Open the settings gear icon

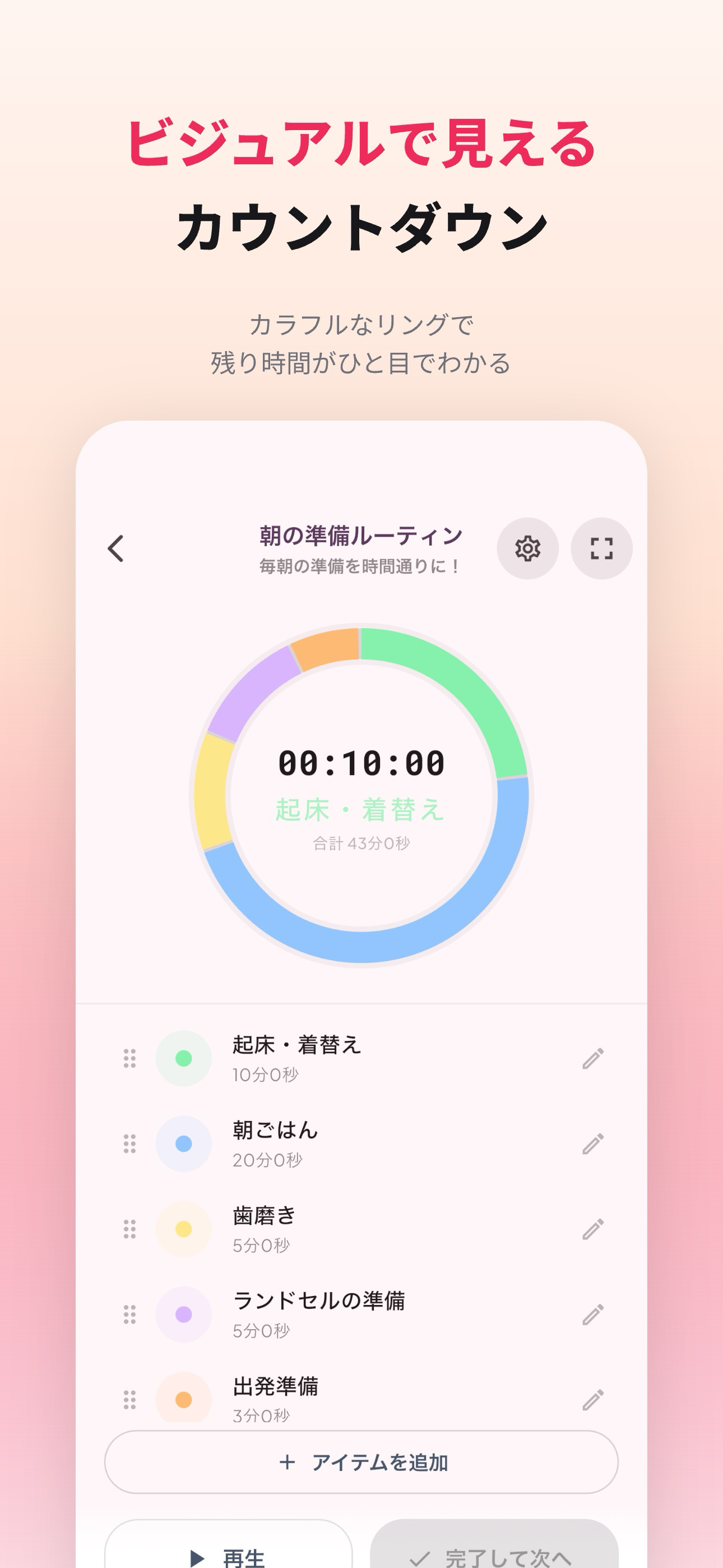(527, 548)
